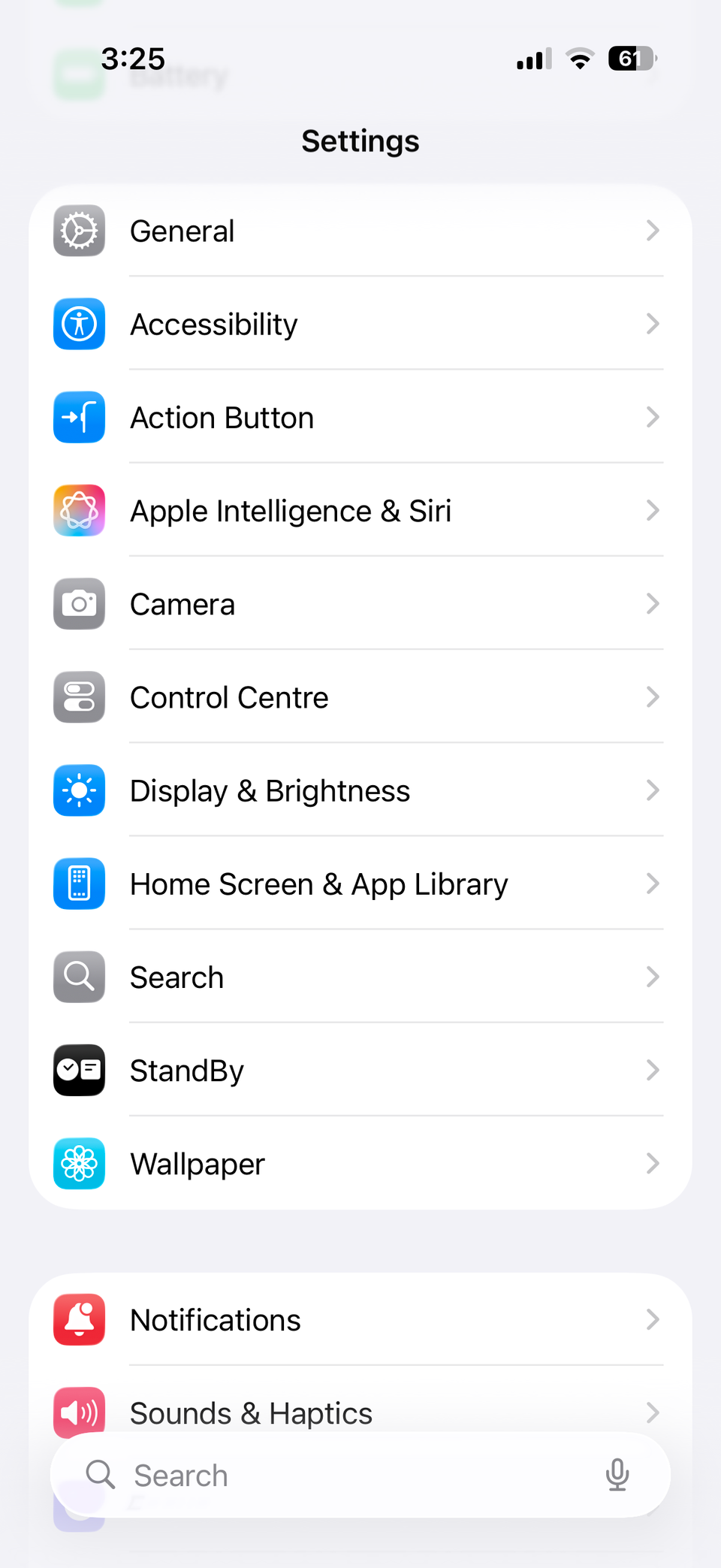721x1568 pixels.
Task: Open Camera settings
Action: click(x=359, y=604)
